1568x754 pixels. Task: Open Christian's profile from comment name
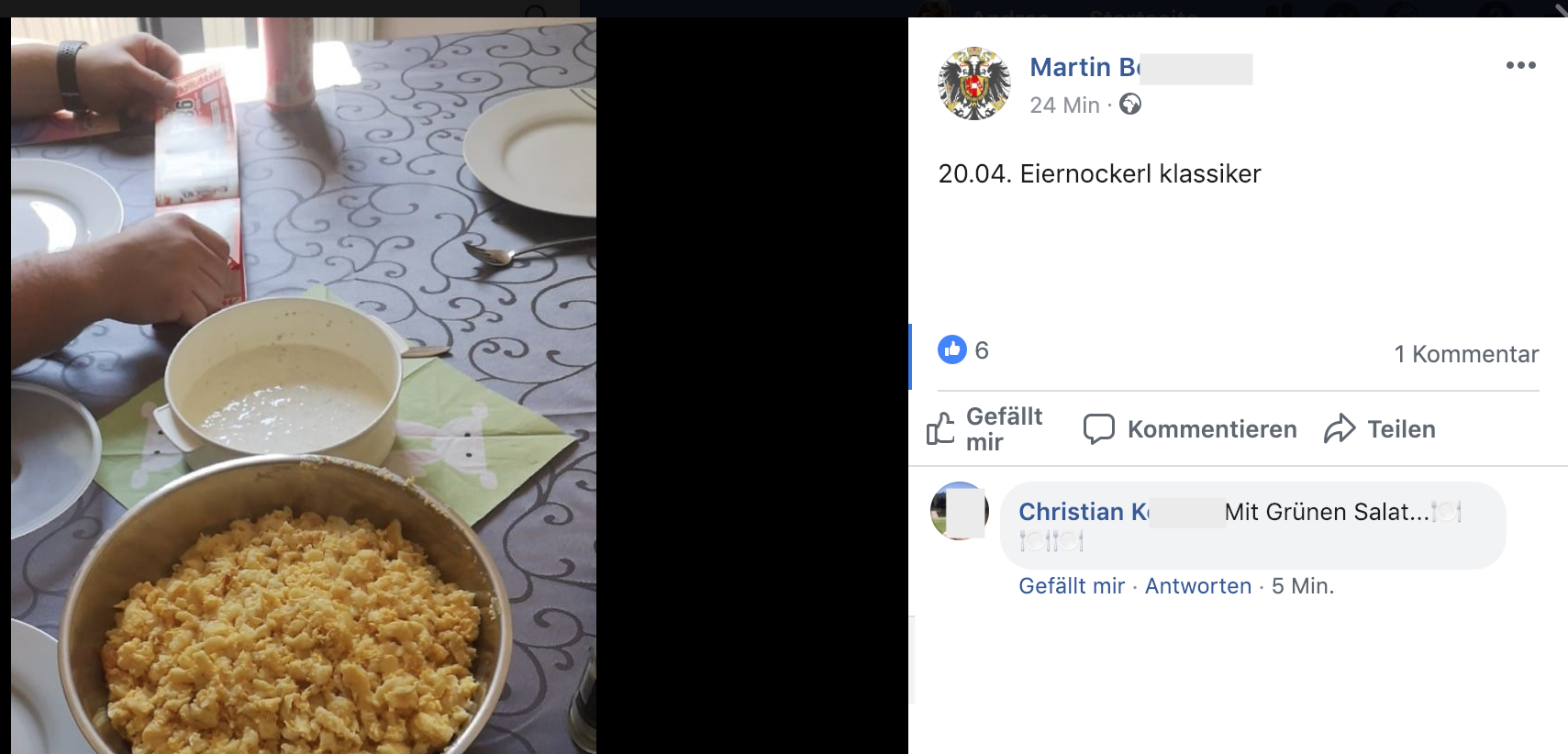(x=1083, y=512)
